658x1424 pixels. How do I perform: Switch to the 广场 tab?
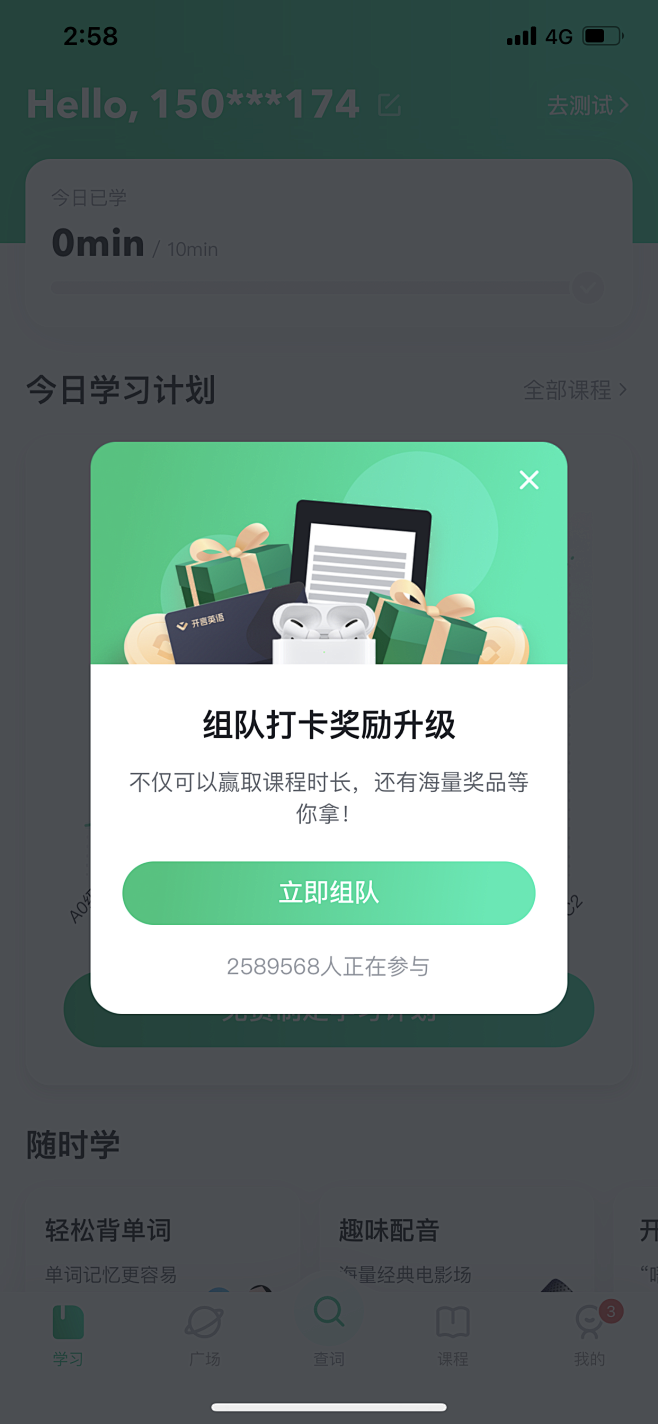205,1335
